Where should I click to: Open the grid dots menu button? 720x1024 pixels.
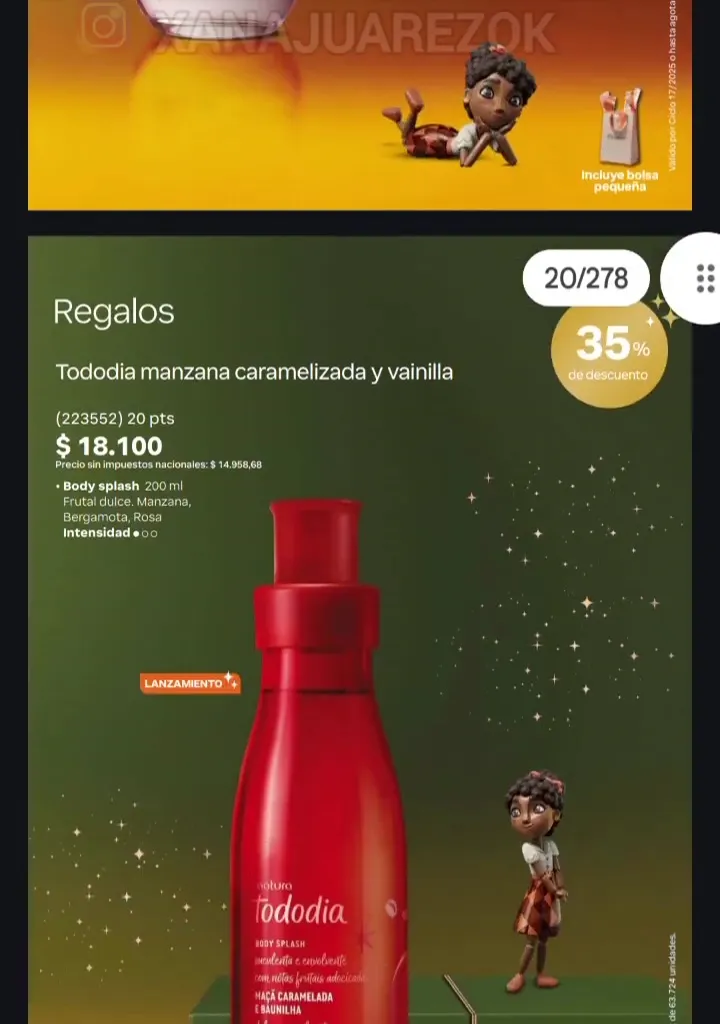click(704, 278)
